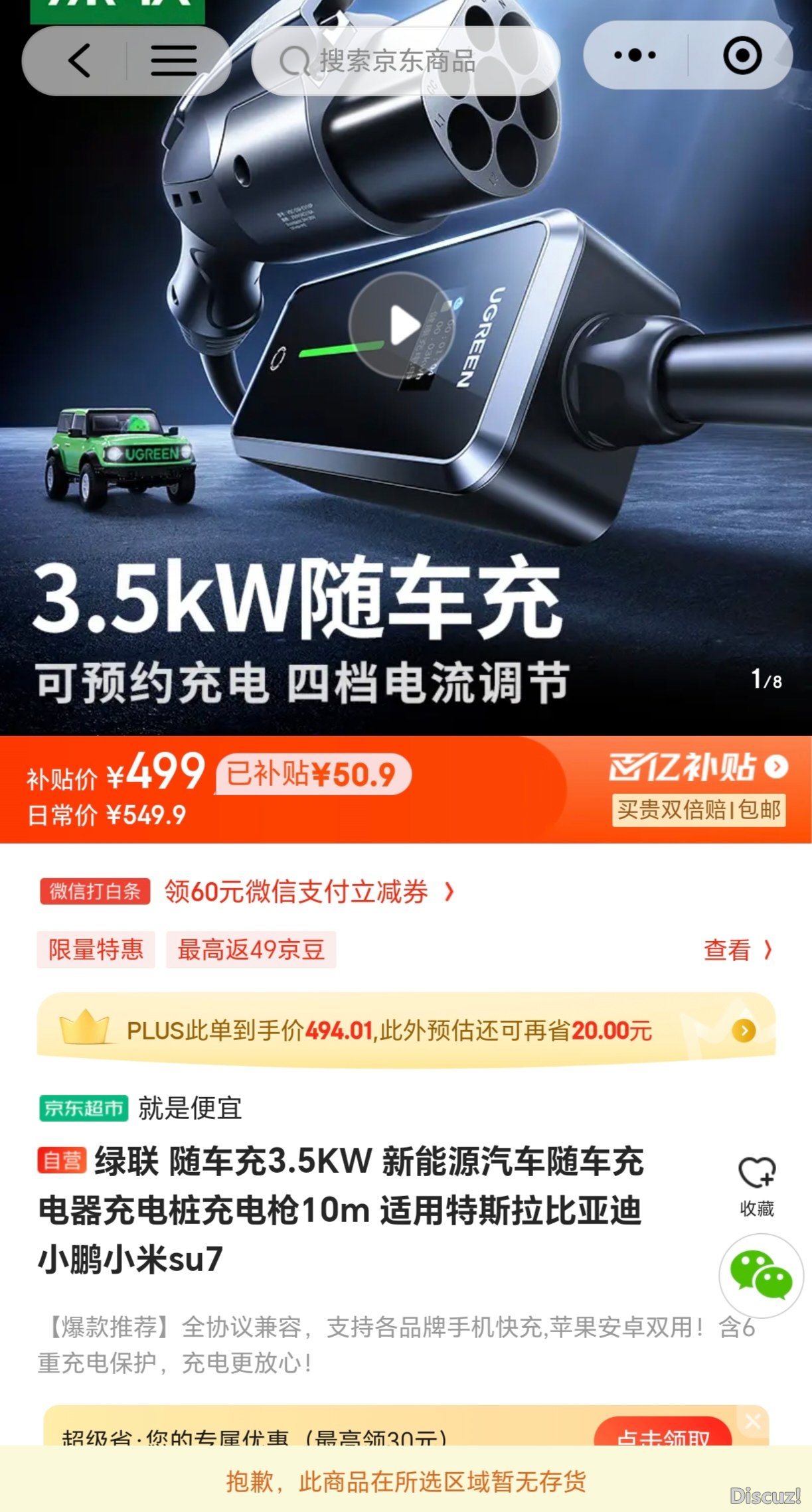Open the mini program three-dot menu

(635, 56)
